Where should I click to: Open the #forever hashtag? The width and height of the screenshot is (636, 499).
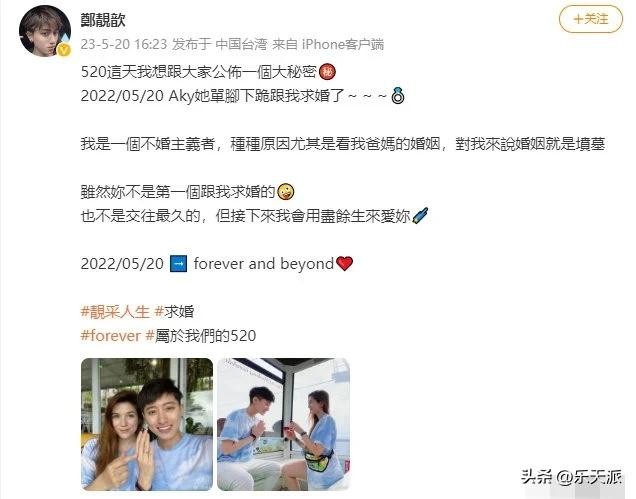(110, 336)
